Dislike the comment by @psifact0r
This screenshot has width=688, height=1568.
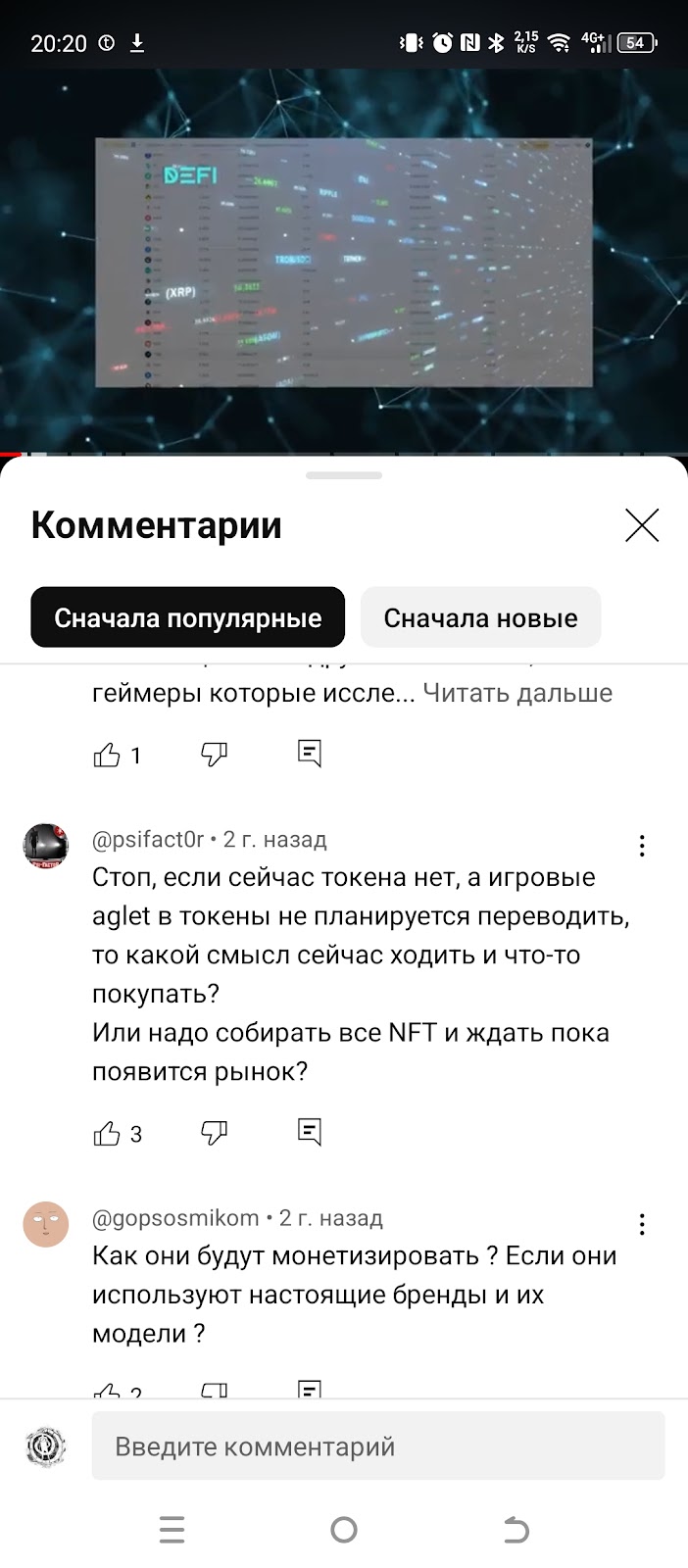(x=214, y=1133)
